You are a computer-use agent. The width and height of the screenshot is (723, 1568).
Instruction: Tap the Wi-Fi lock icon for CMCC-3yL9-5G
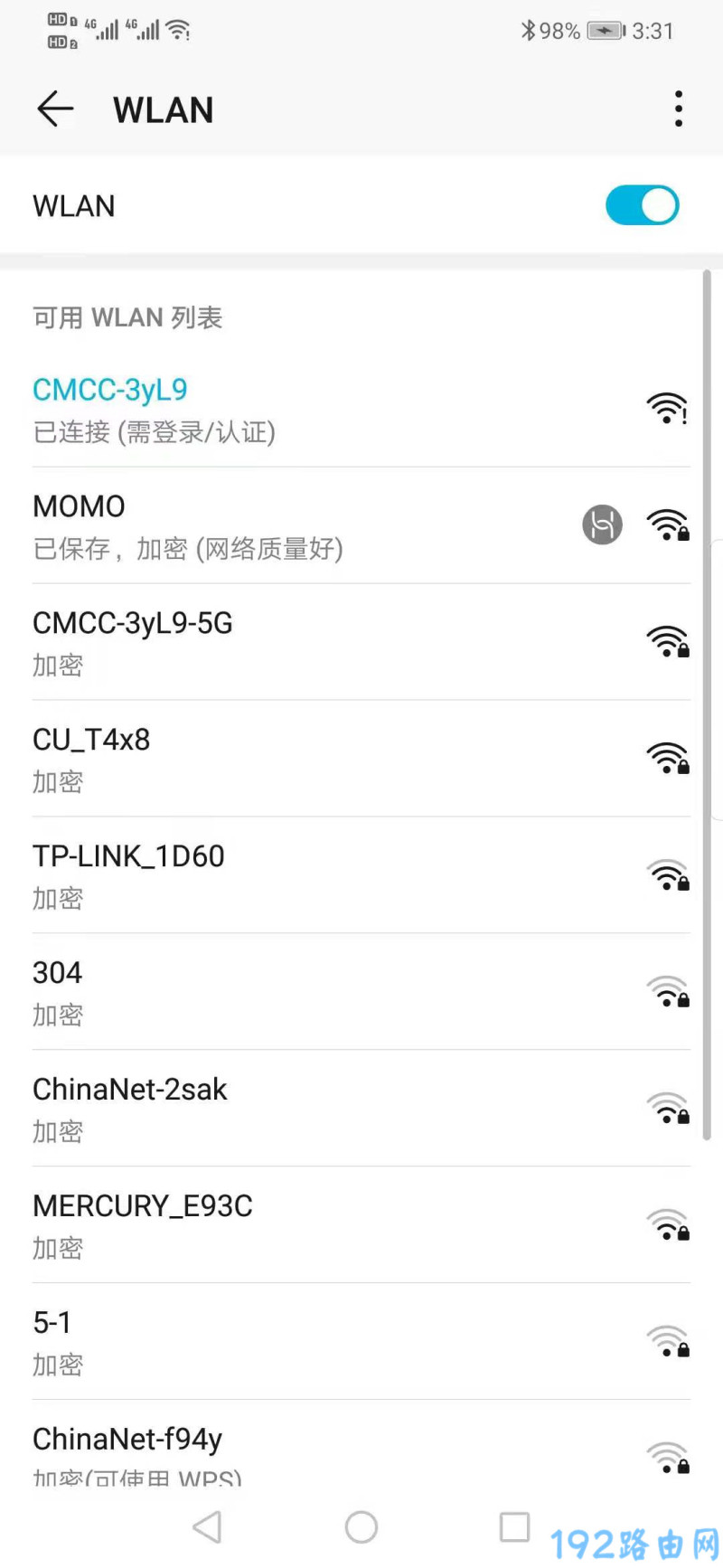pos(667,641)
